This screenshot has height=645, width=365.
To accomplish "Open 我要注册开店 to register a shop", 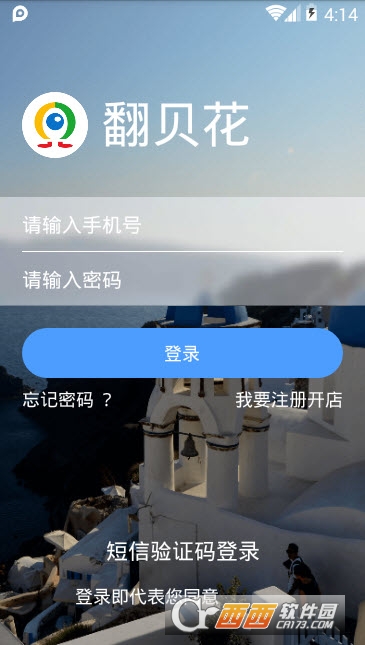I will pyautogui.click(x=289, y=400).
